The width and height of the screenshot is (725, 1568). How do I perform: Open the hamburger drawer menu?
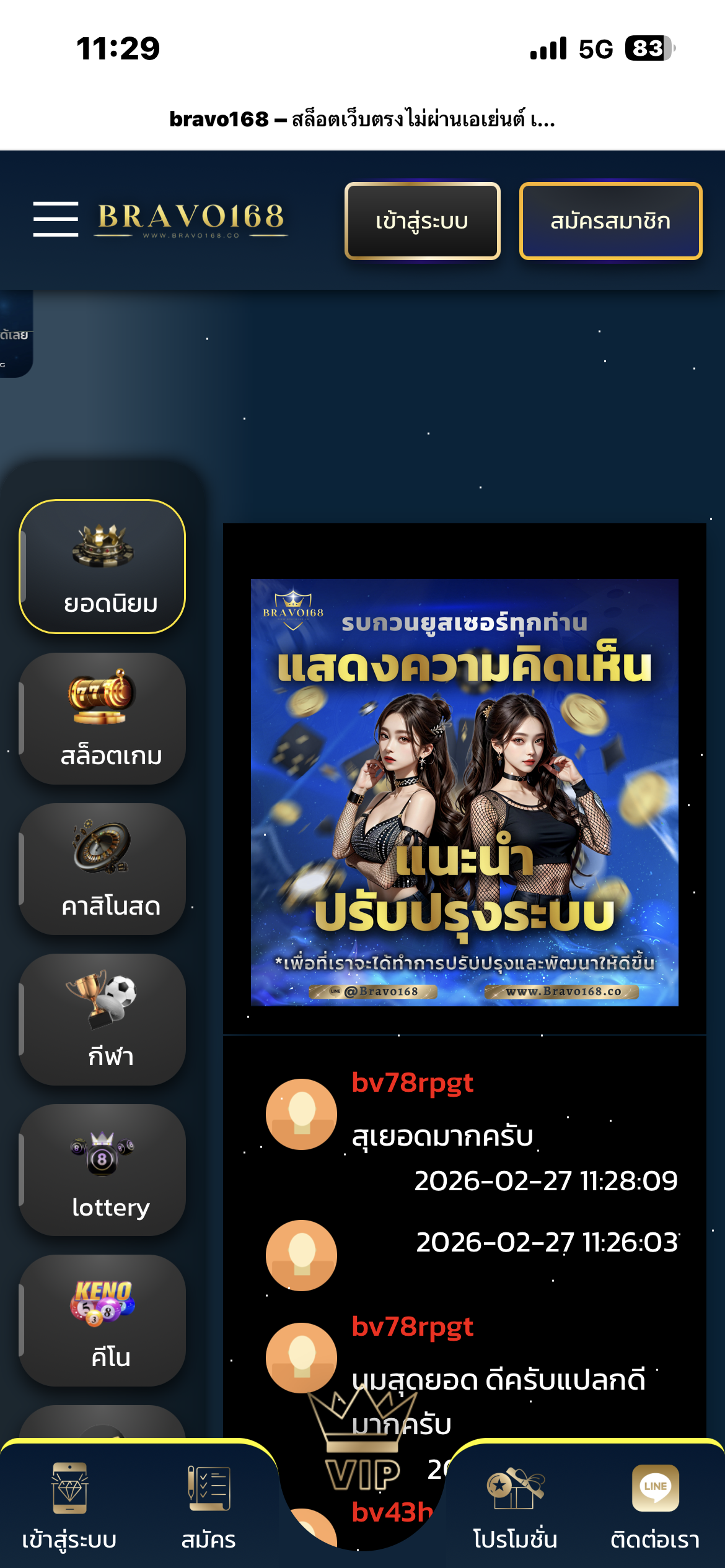point(56,219)
